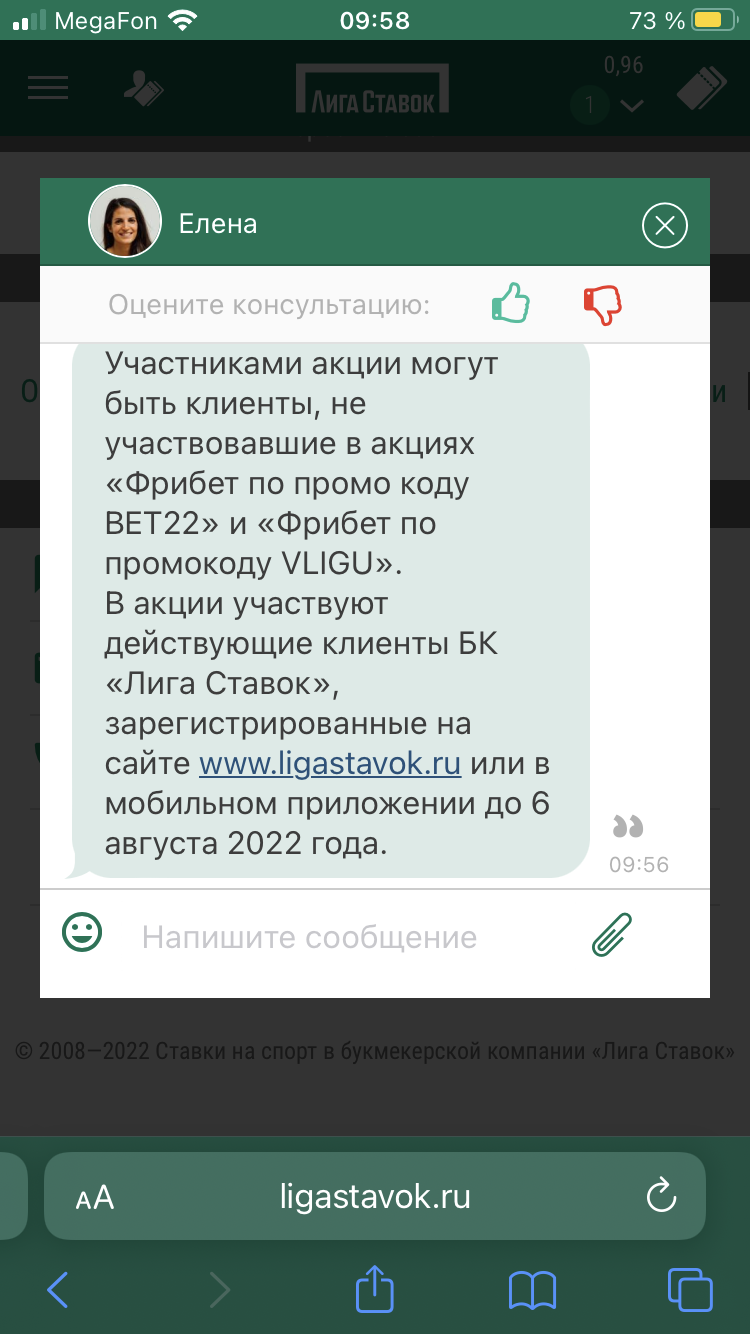Quote the message sent at 09:56

[x=628, y=826]
